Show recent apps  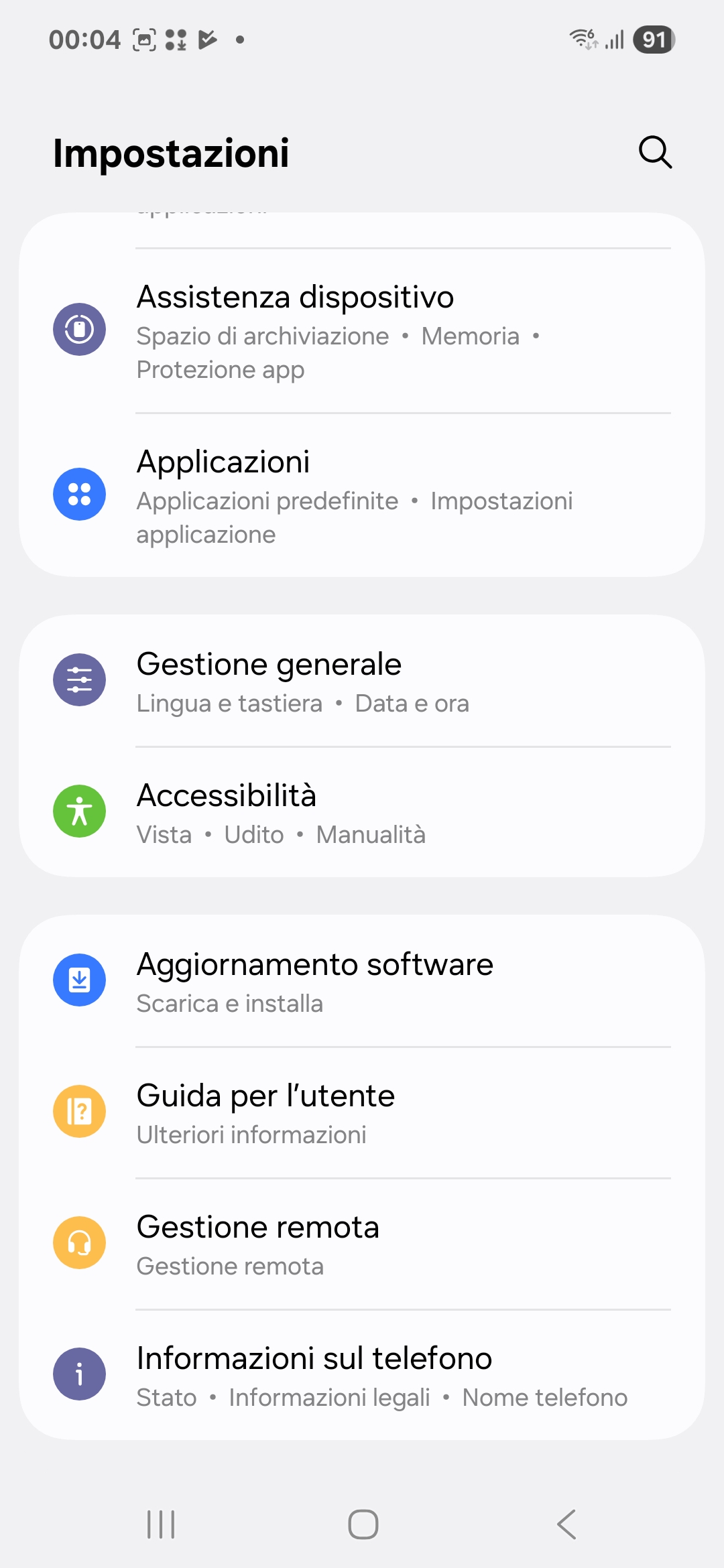click(x=161, y=1524)
